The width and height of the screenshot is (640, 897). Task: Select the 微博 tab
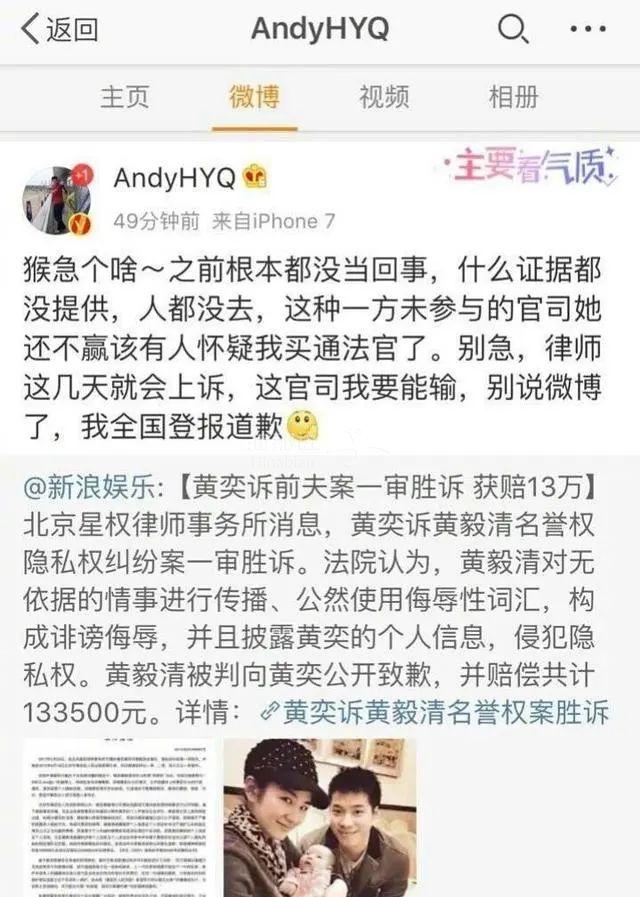click(x=254, y=97)
